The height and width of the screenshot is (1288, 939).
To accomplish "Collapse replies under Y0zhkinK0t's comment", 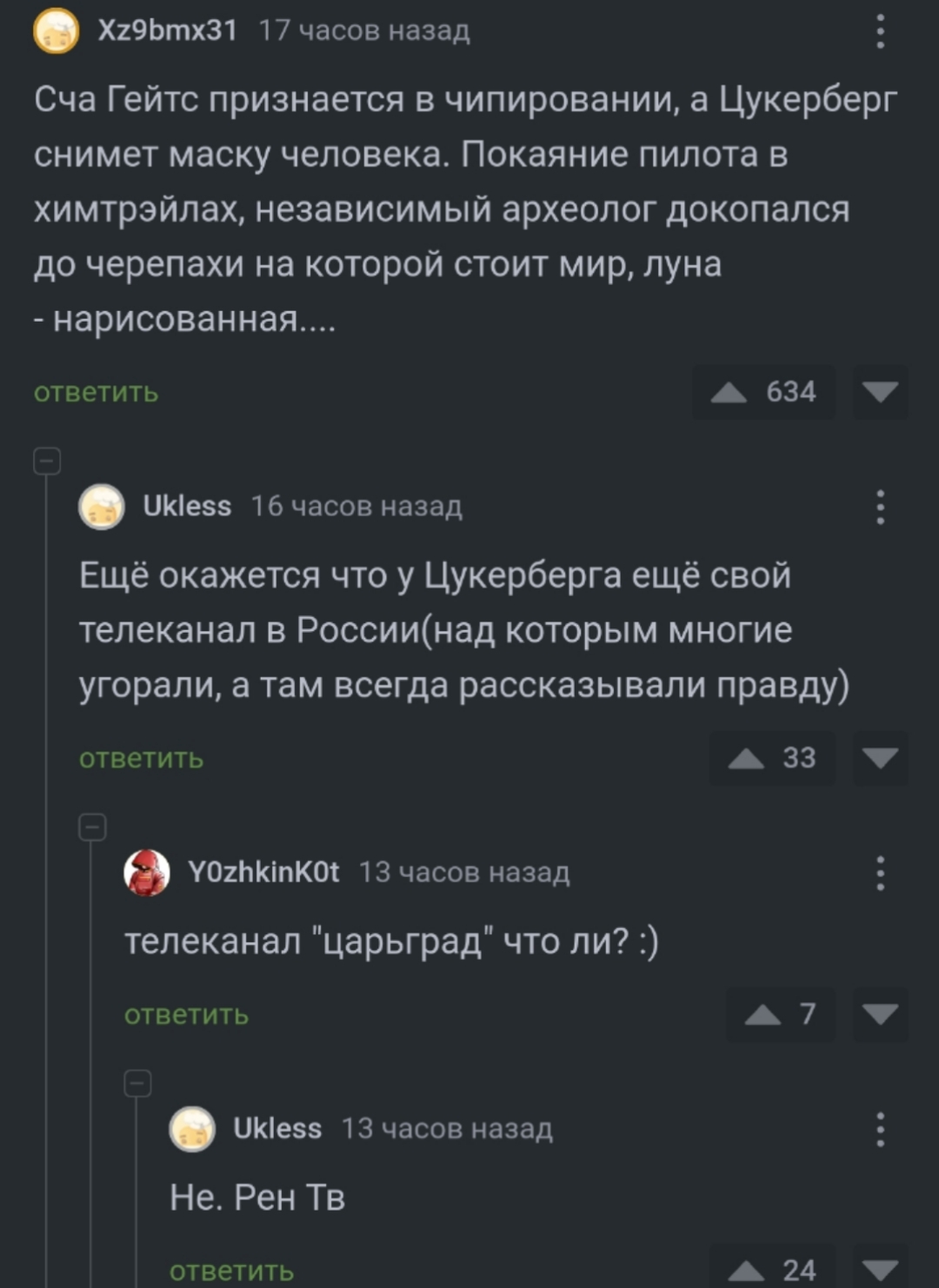I will pos(137,1083).
